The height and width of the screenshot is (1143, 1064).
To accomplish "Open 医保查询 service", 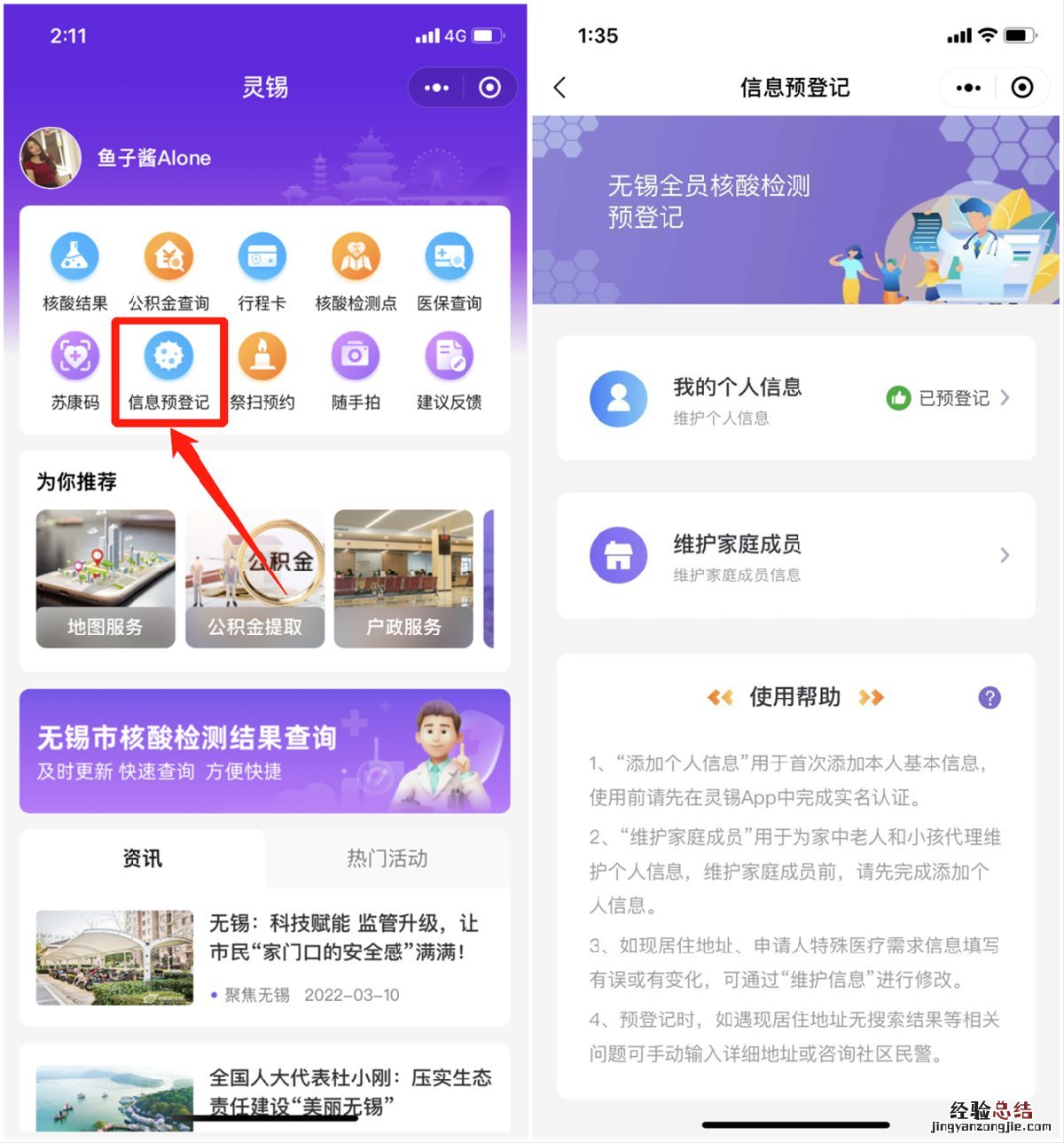I will click(x=449, y=270).
